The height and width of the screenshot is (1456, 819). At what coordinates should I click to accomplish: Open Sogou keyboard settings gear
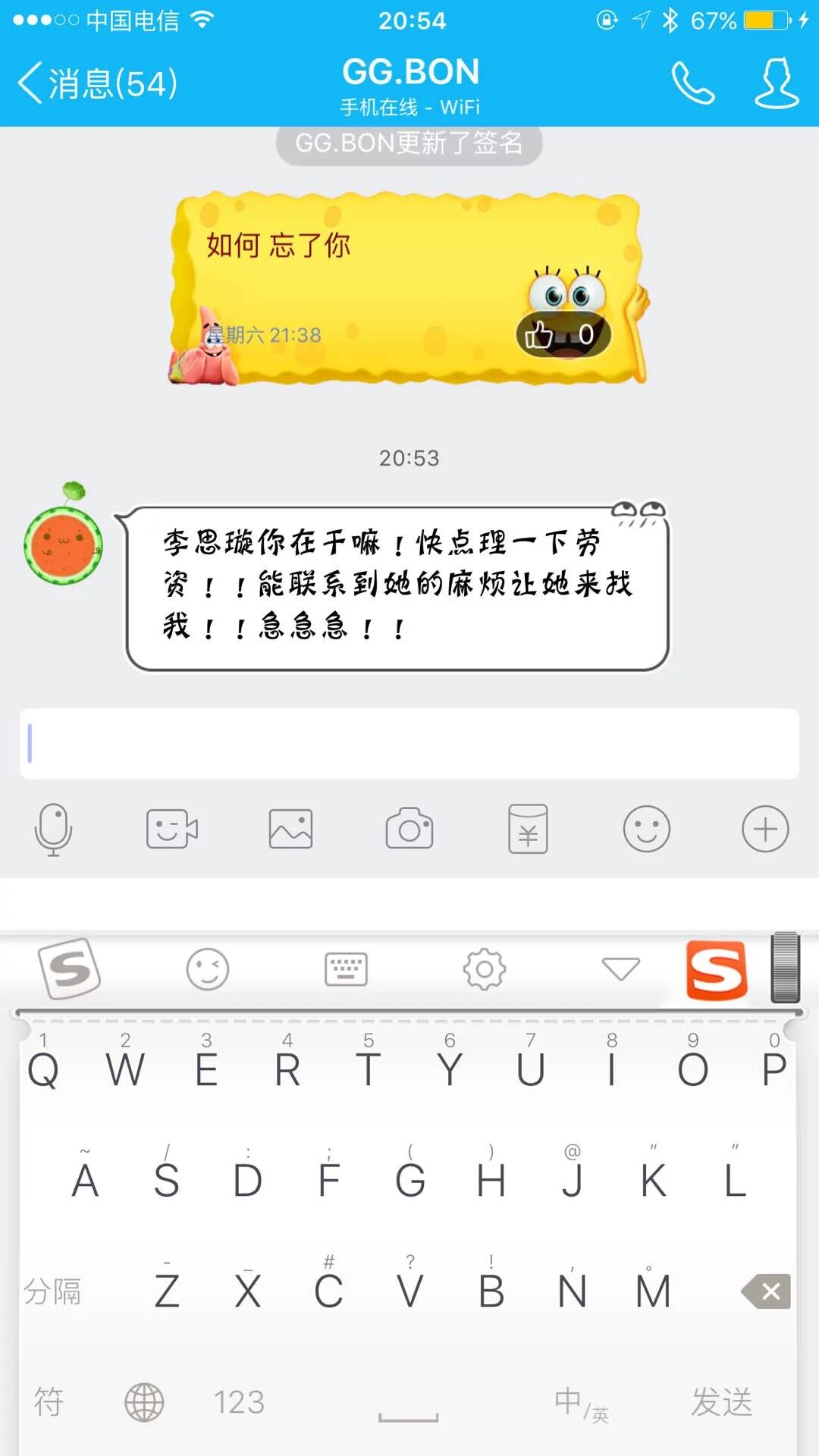coord(484,969)
